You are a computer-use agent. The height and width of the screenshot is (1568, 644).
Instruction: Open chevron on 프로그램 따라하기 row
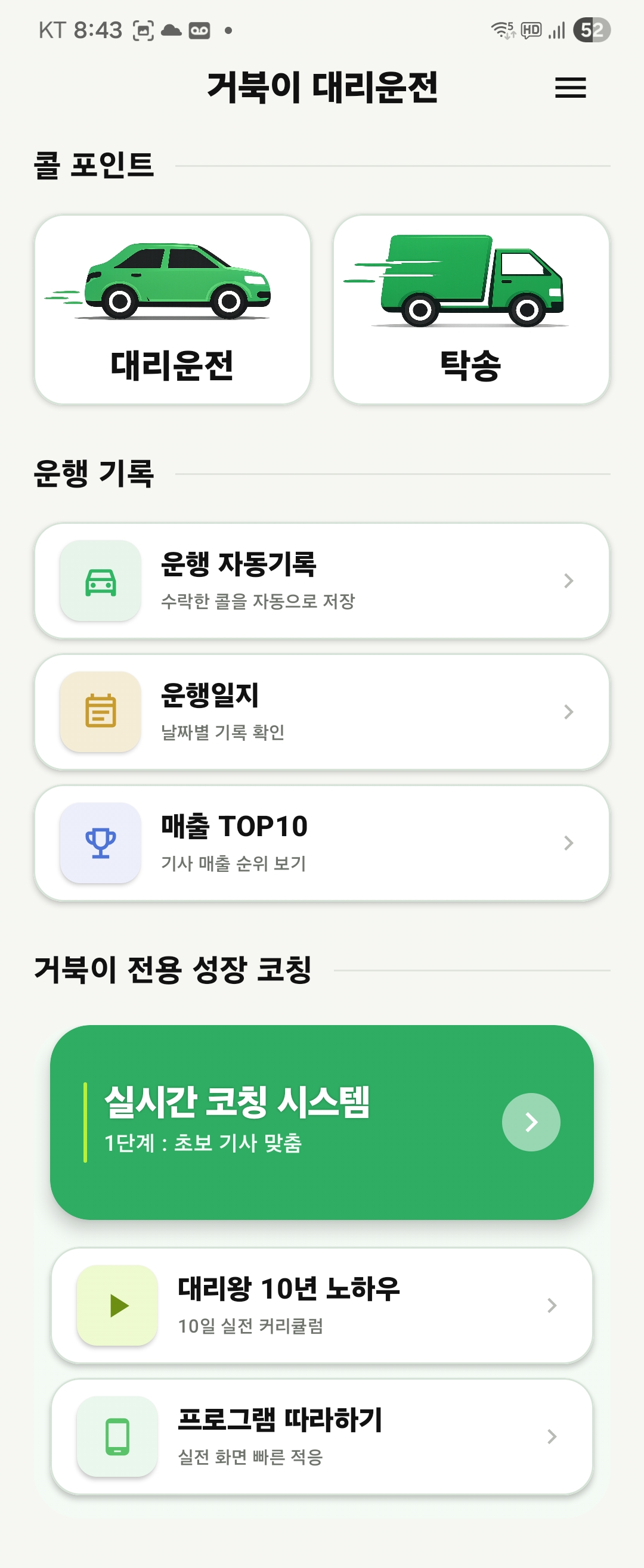pyautogui.click(x=550, y=1437)
